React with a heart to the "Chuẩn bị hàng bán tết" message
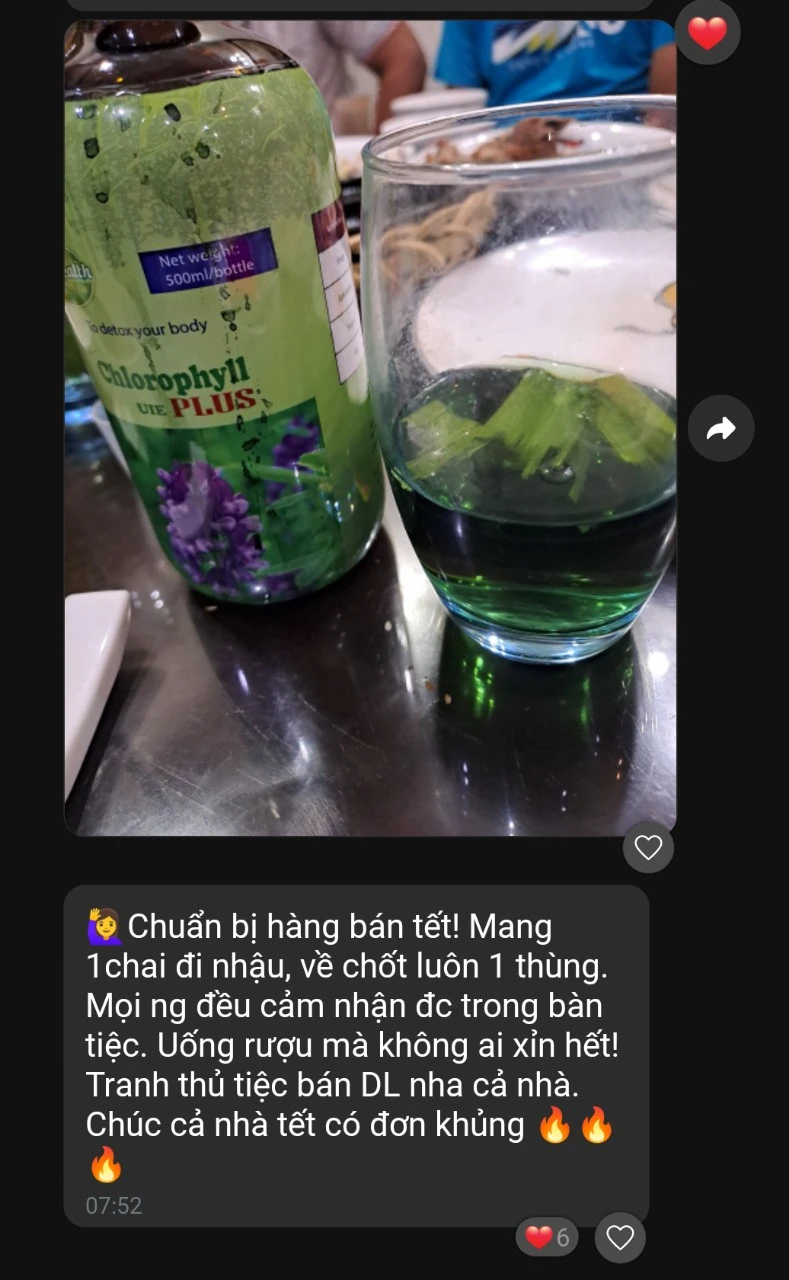 (x=620, y=1238)
